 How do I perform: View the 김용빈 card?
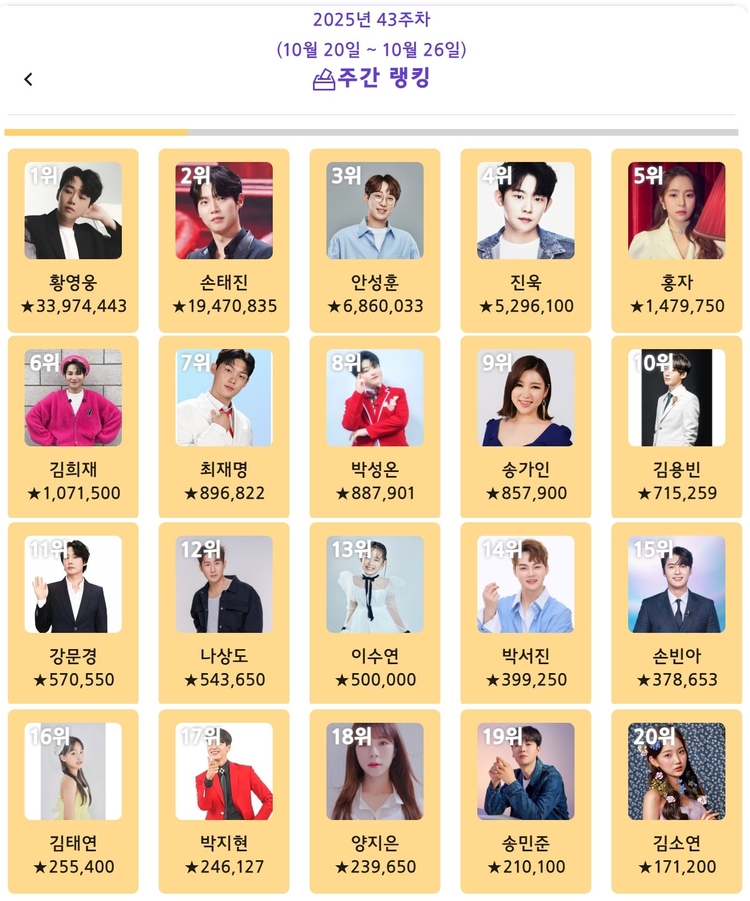coord(676,427)
